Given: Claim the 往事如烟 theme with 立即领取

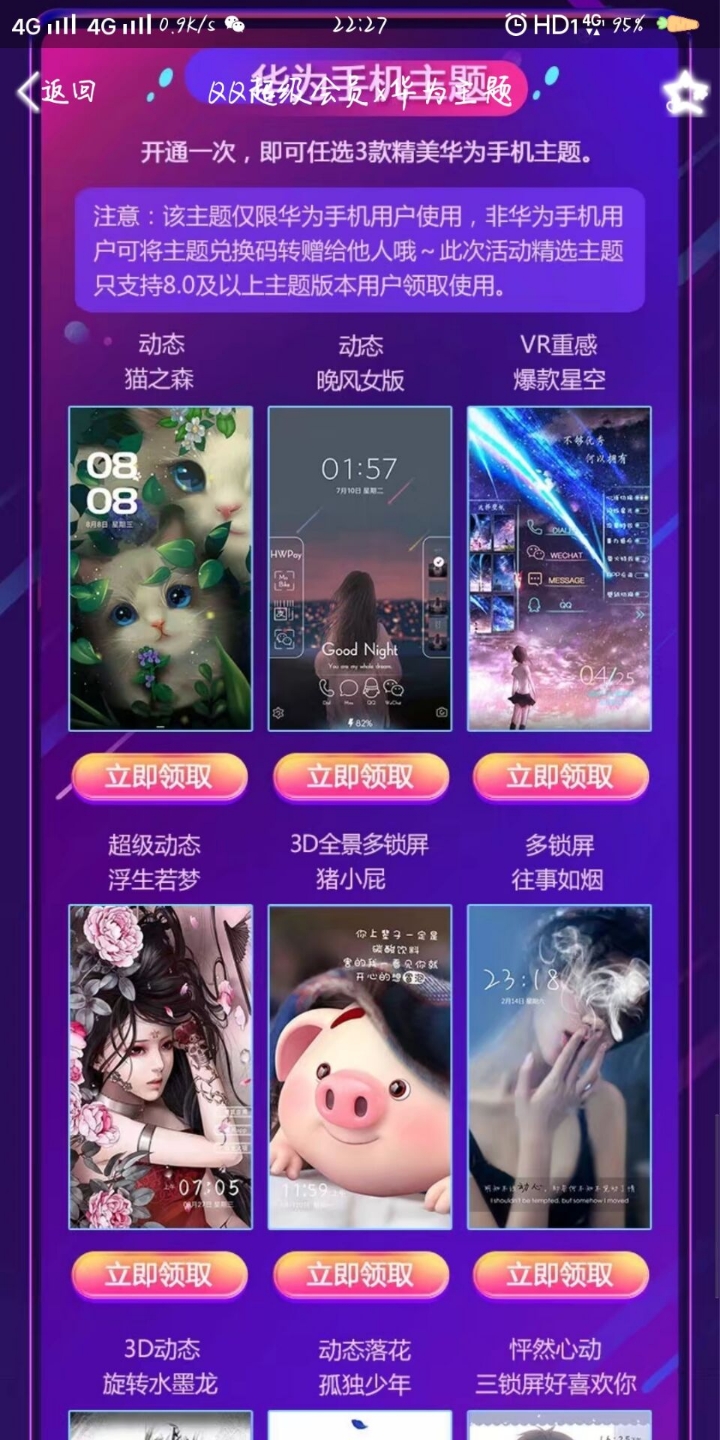Looking at the screenshot, I should click(x=560, y=1275).
